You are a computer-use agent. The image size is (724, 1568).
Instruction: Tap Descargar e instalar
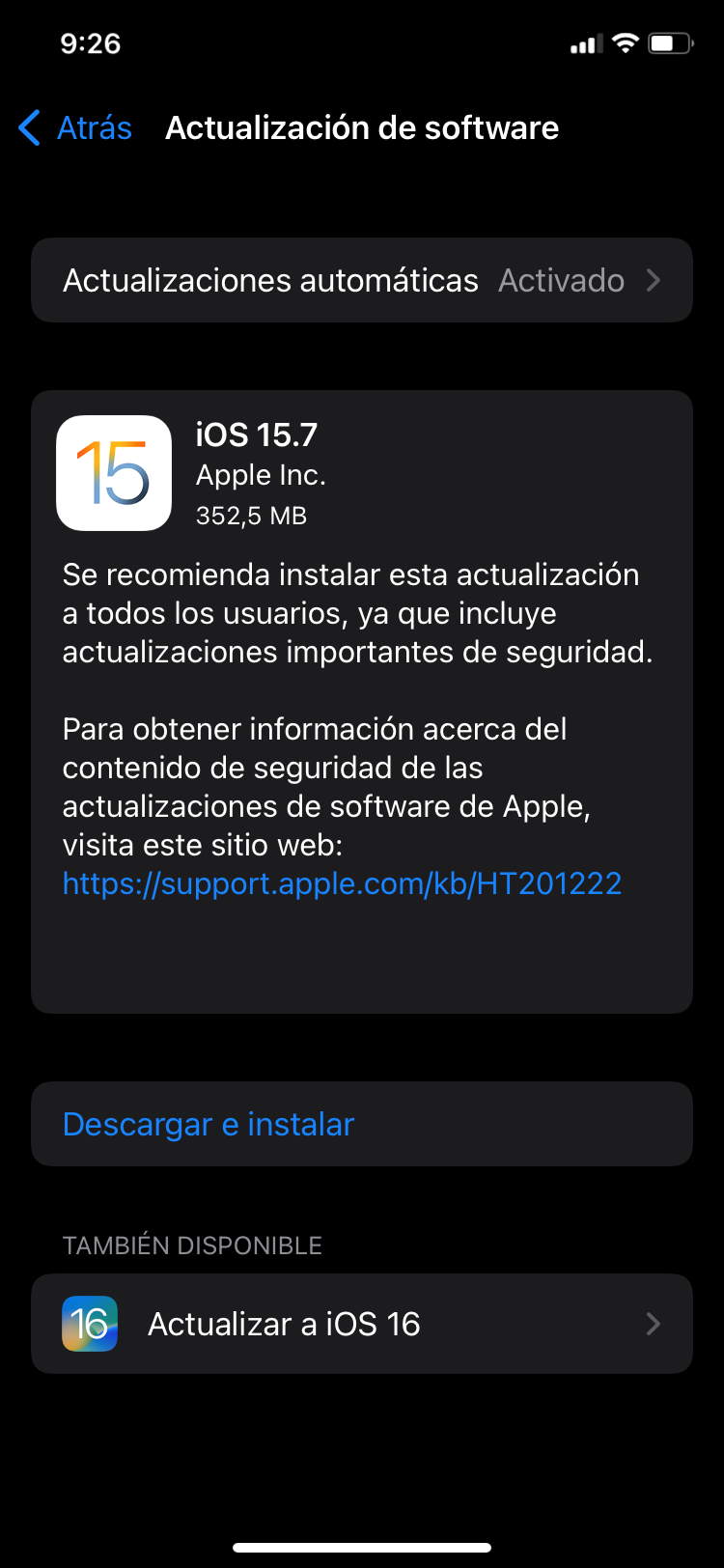click(x=209, y=1124)
